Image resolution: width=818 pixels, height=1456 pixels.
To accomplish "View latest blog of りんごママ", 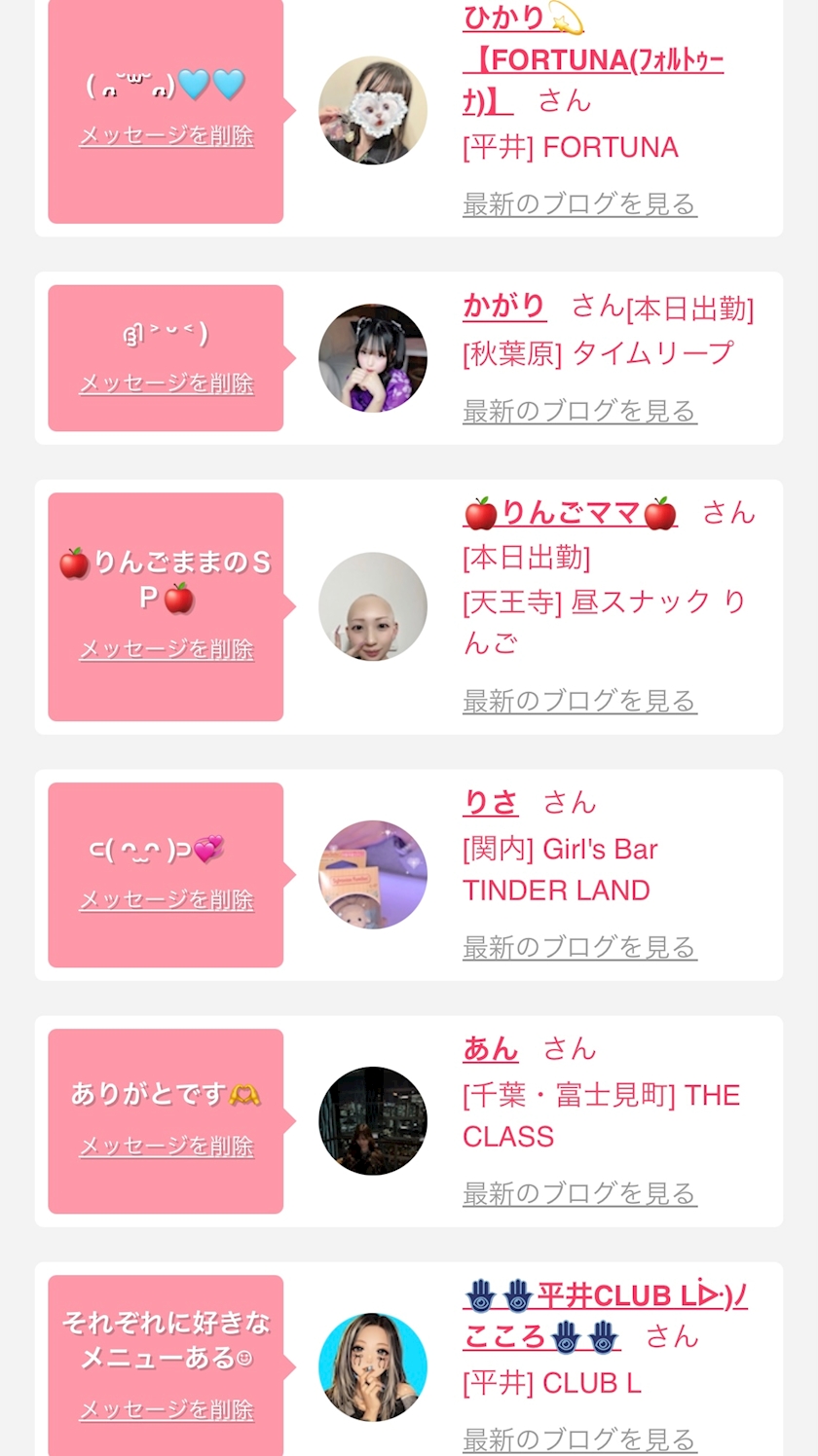I will click(579, 701).
